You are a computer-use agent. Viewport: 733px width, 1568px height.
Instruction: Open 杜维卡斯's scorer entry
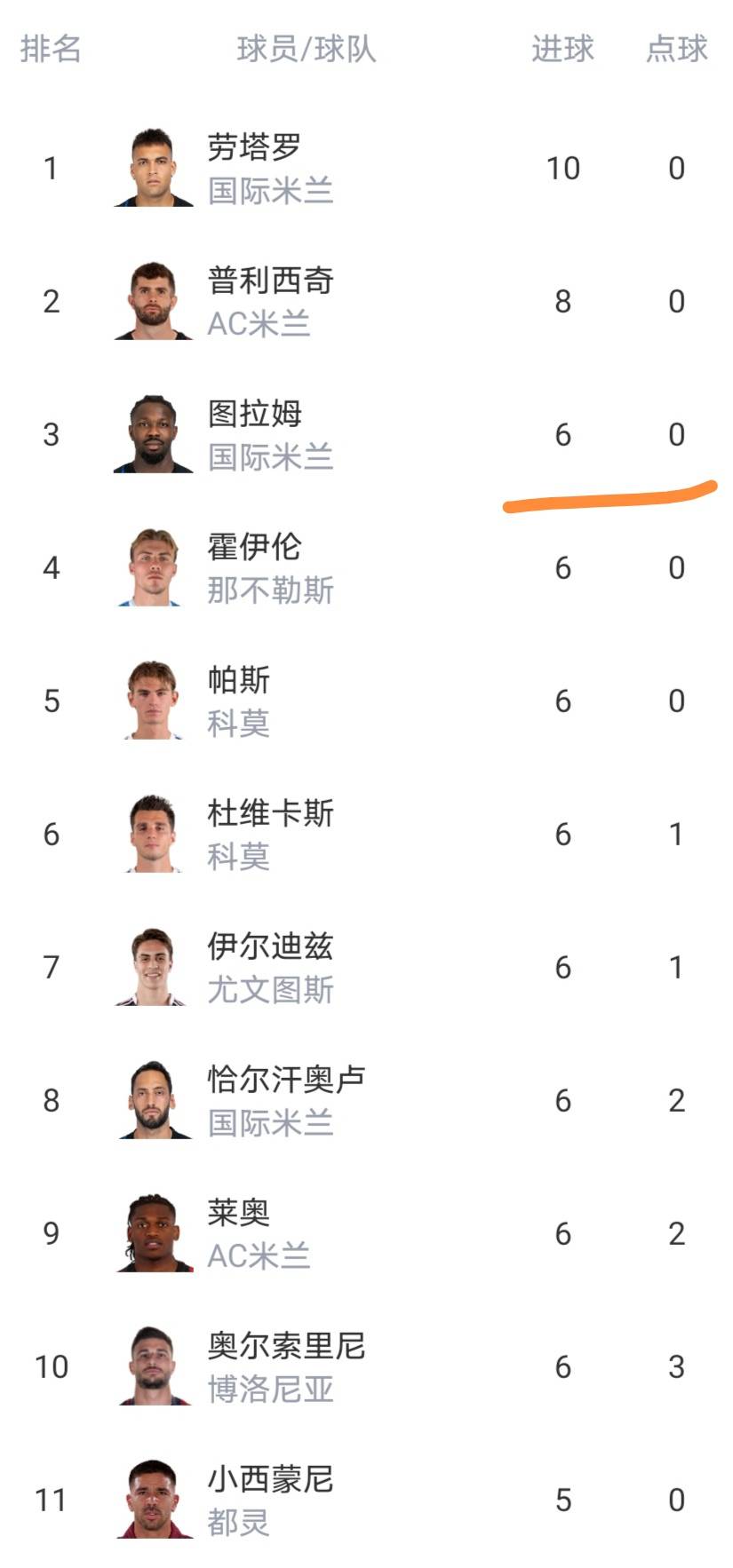pyautogui.click(x=270, y=814)
